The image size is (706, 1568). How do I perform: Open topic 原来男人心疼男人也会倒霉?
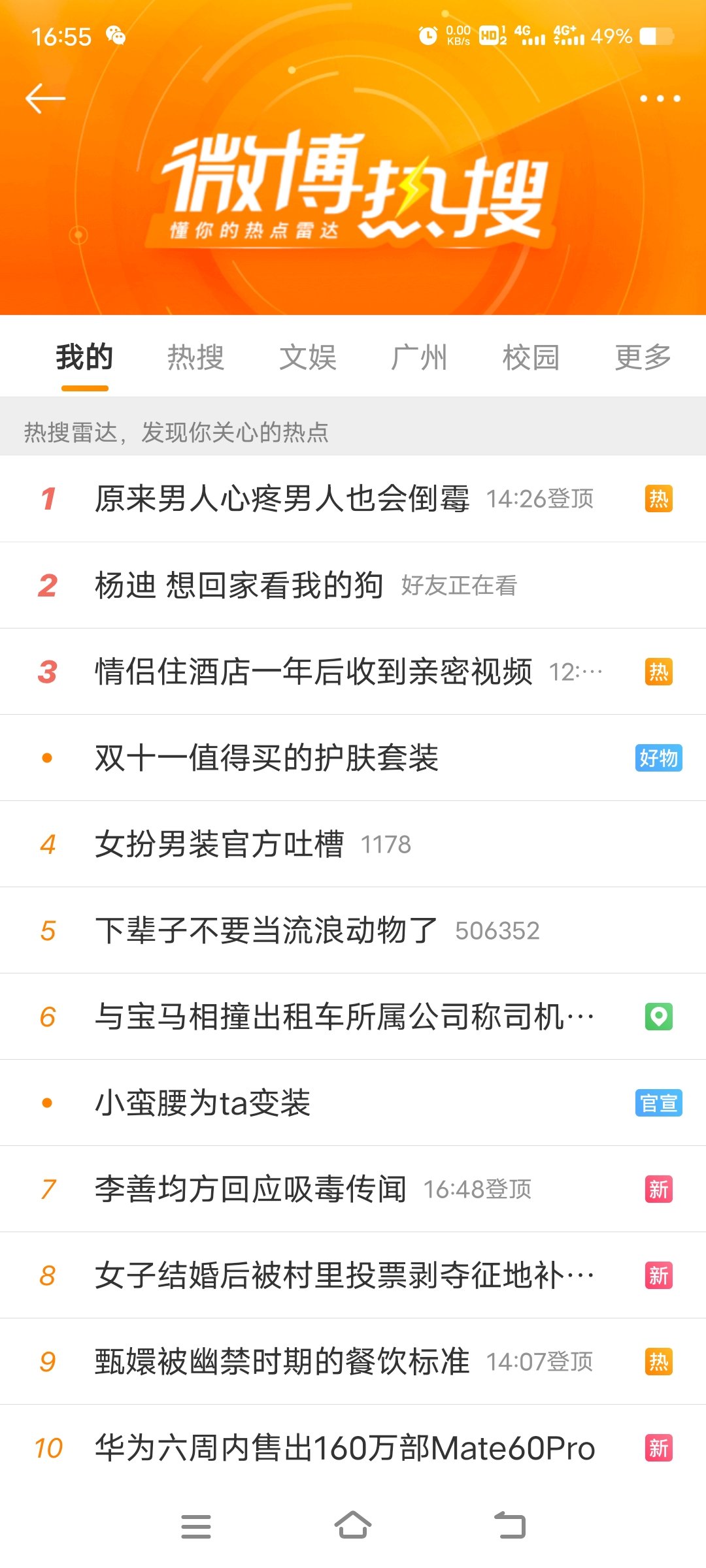(353, 499)
